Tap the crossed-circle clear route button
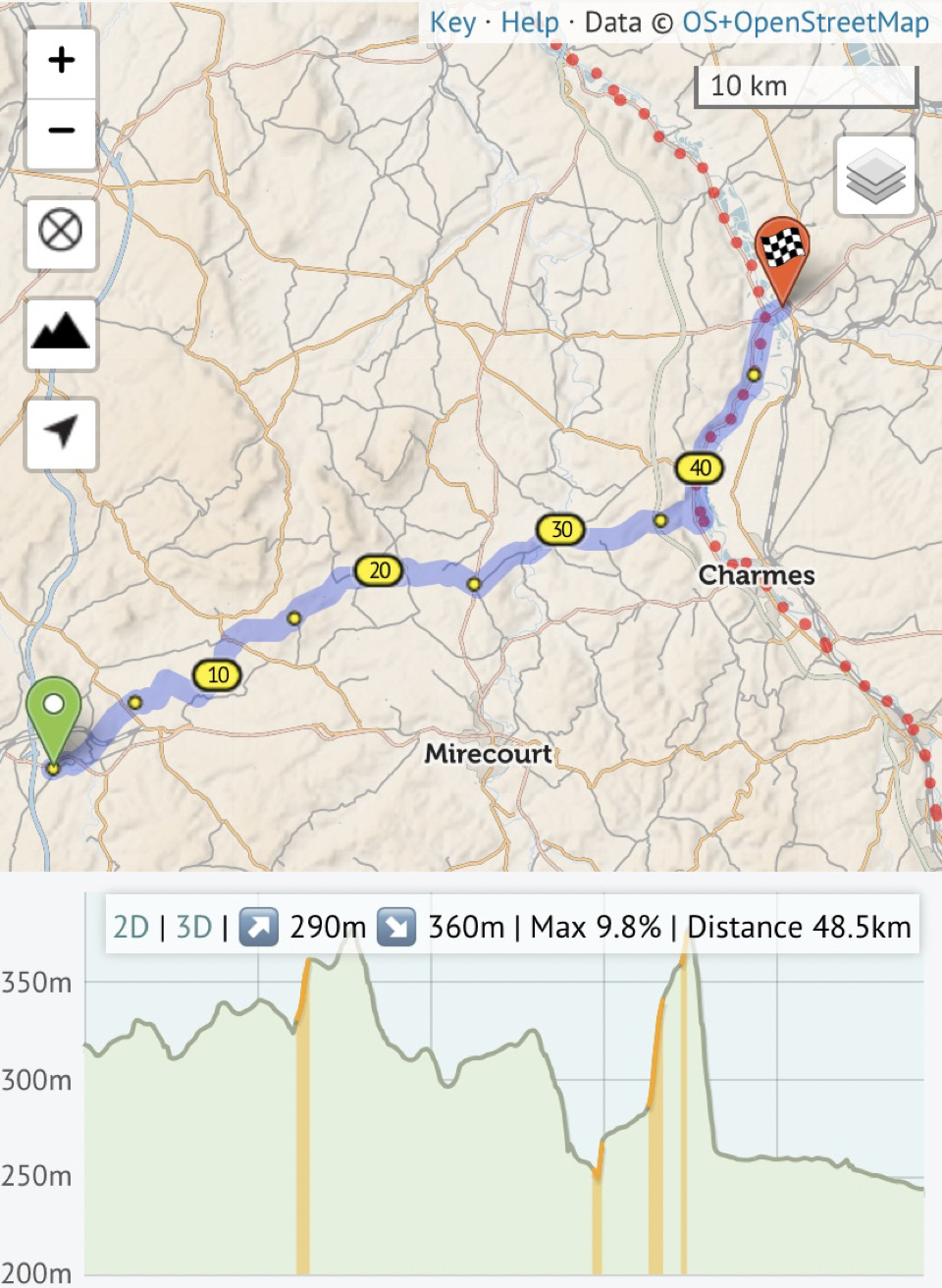Image resolution: width=942 pixels, height=1288 pixels. 61,233
